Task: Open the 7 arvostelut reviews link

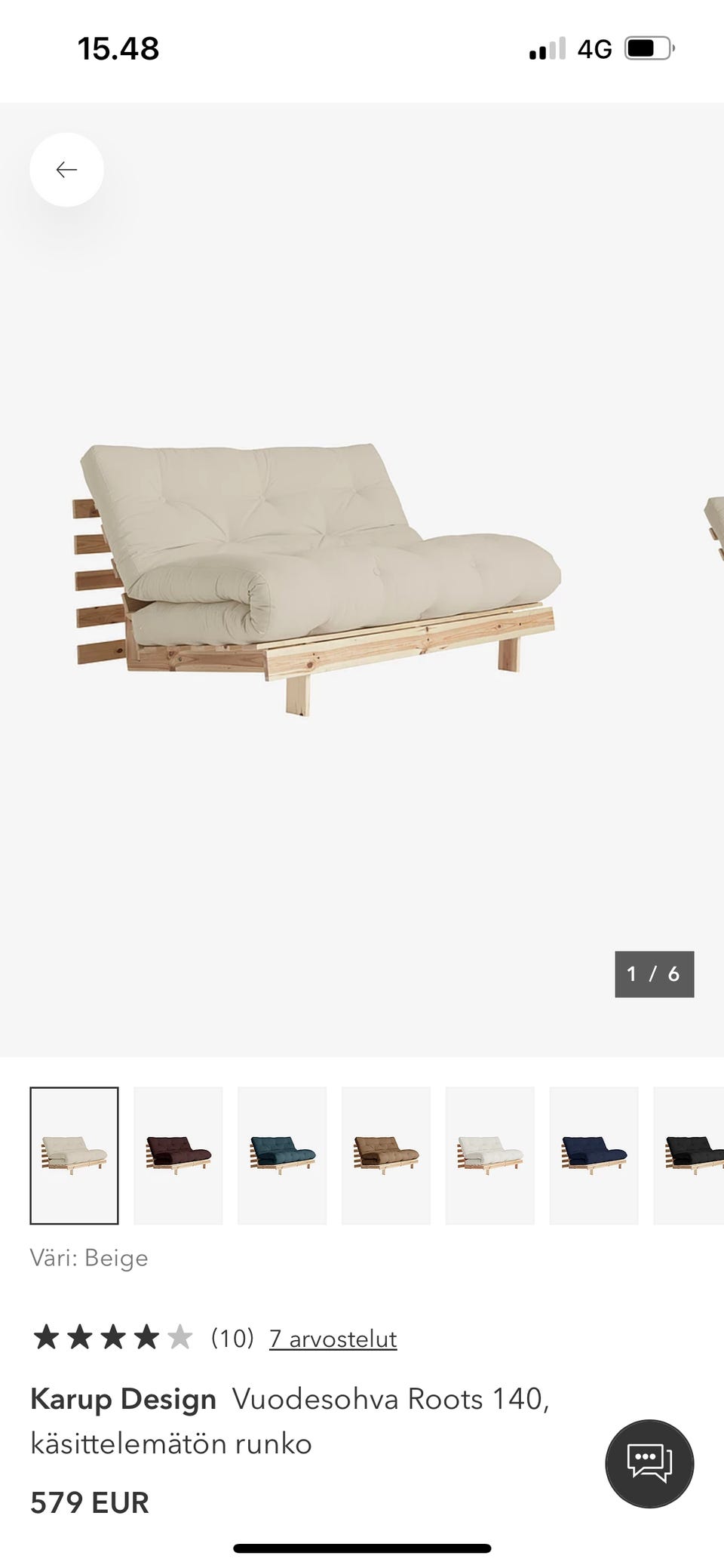Action: 333,1339
